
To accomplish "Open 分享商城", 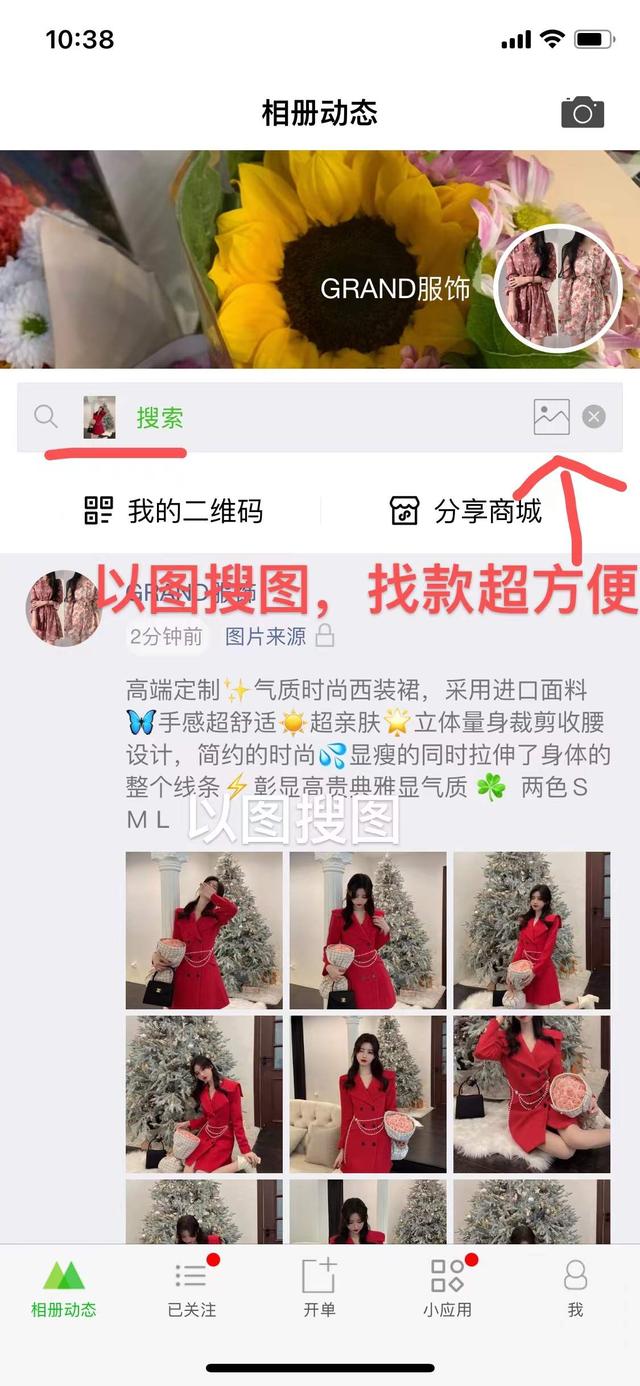I will [x=466, y=511].
